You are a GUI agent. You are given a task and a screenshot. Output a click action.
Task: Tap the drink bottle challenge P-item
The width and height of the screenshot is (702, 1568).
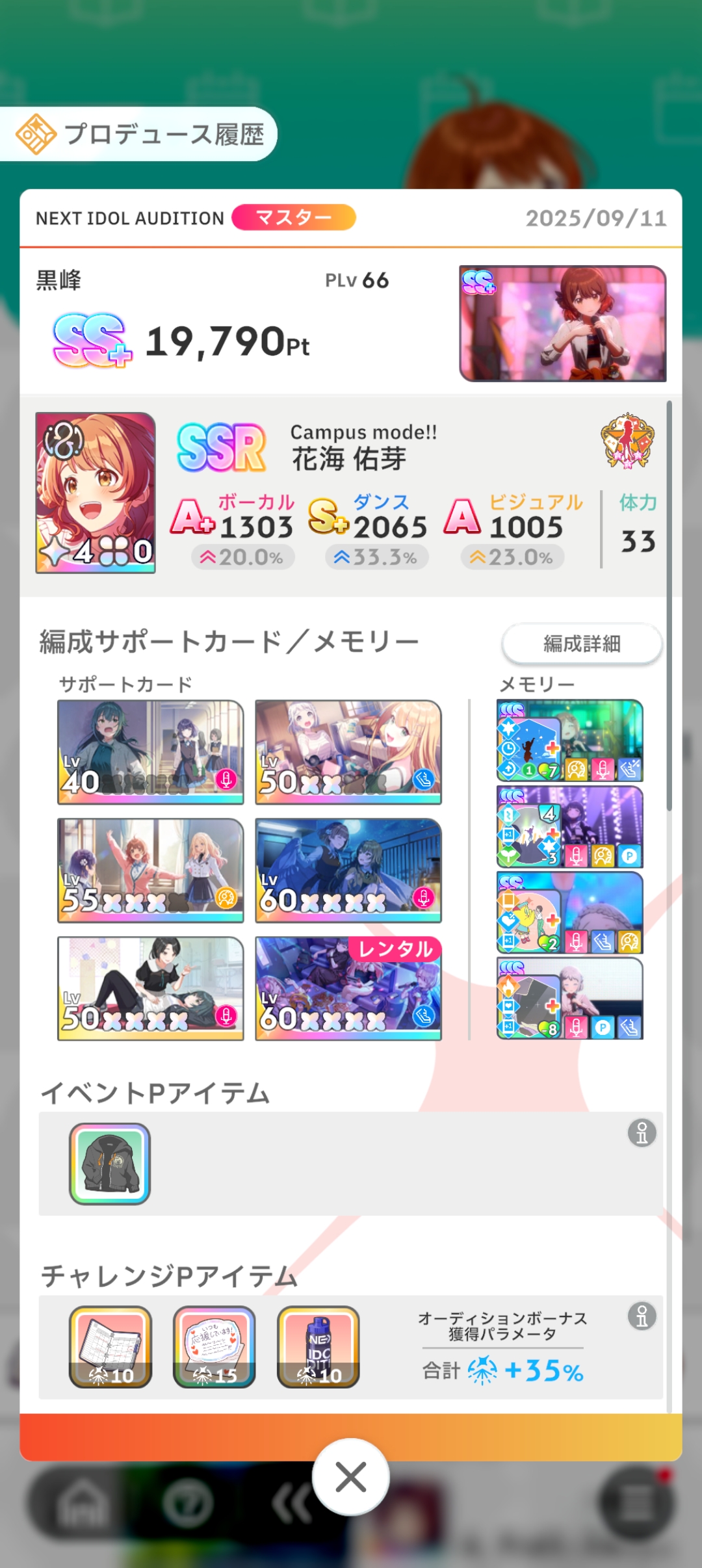[x=318, y=1347]
